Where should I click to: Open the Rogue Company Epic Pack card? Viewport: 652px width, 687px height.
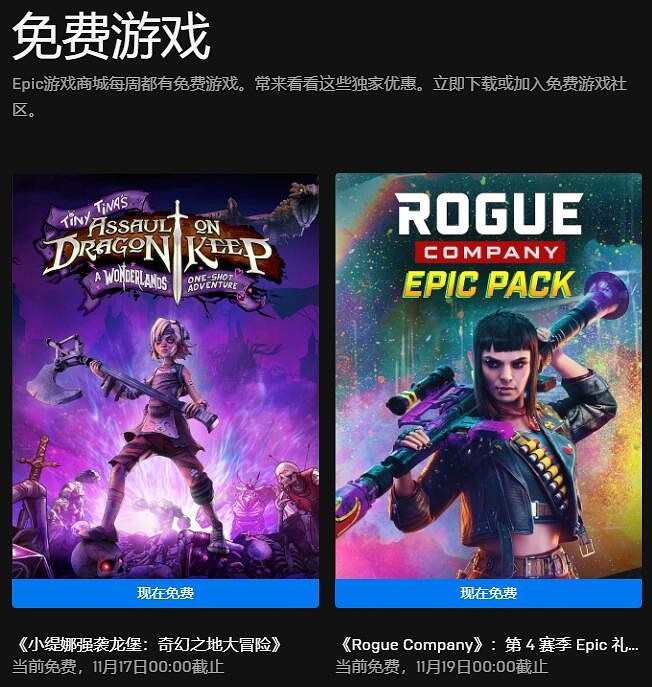[488, 377]
